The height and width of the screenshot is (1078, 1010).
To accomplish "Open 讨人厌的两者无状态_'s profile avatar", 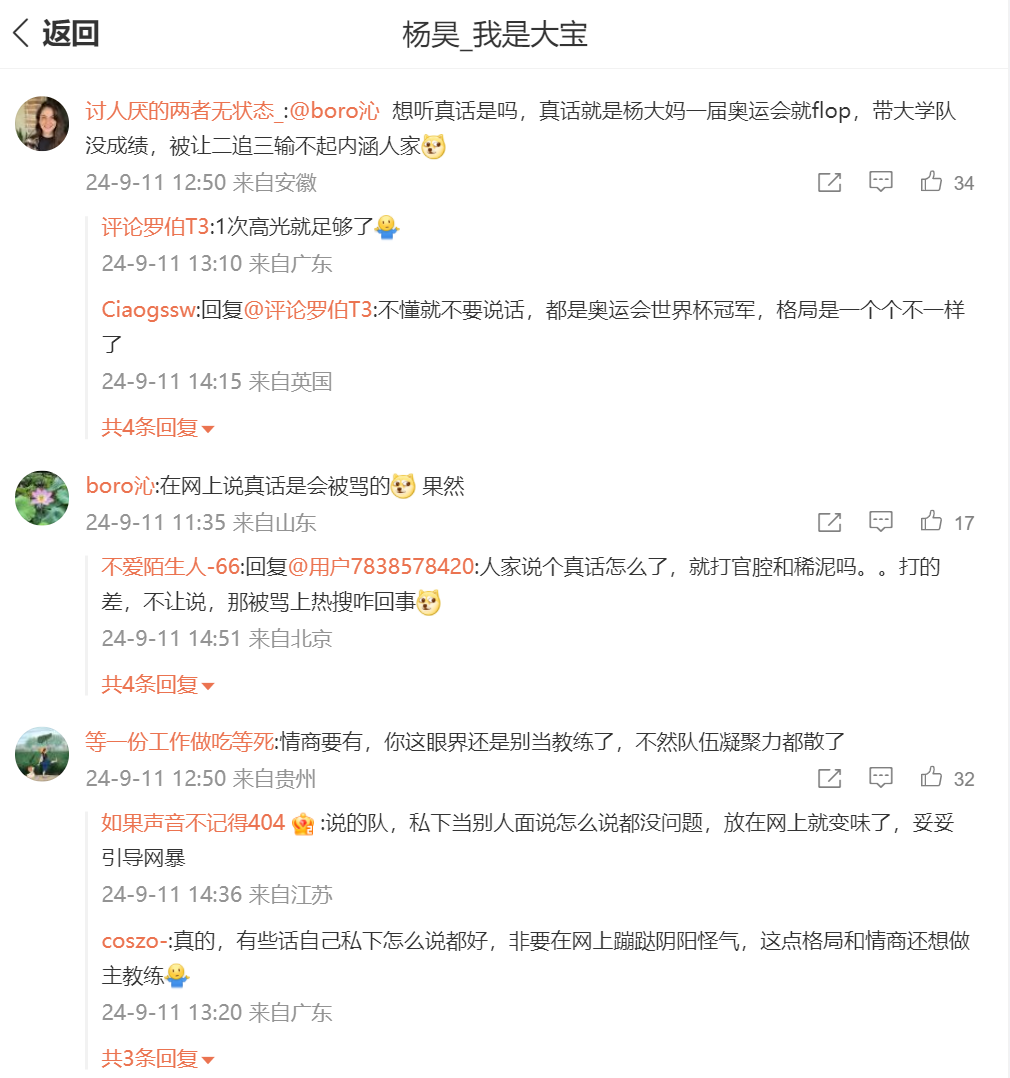I will tap(42, 124).
